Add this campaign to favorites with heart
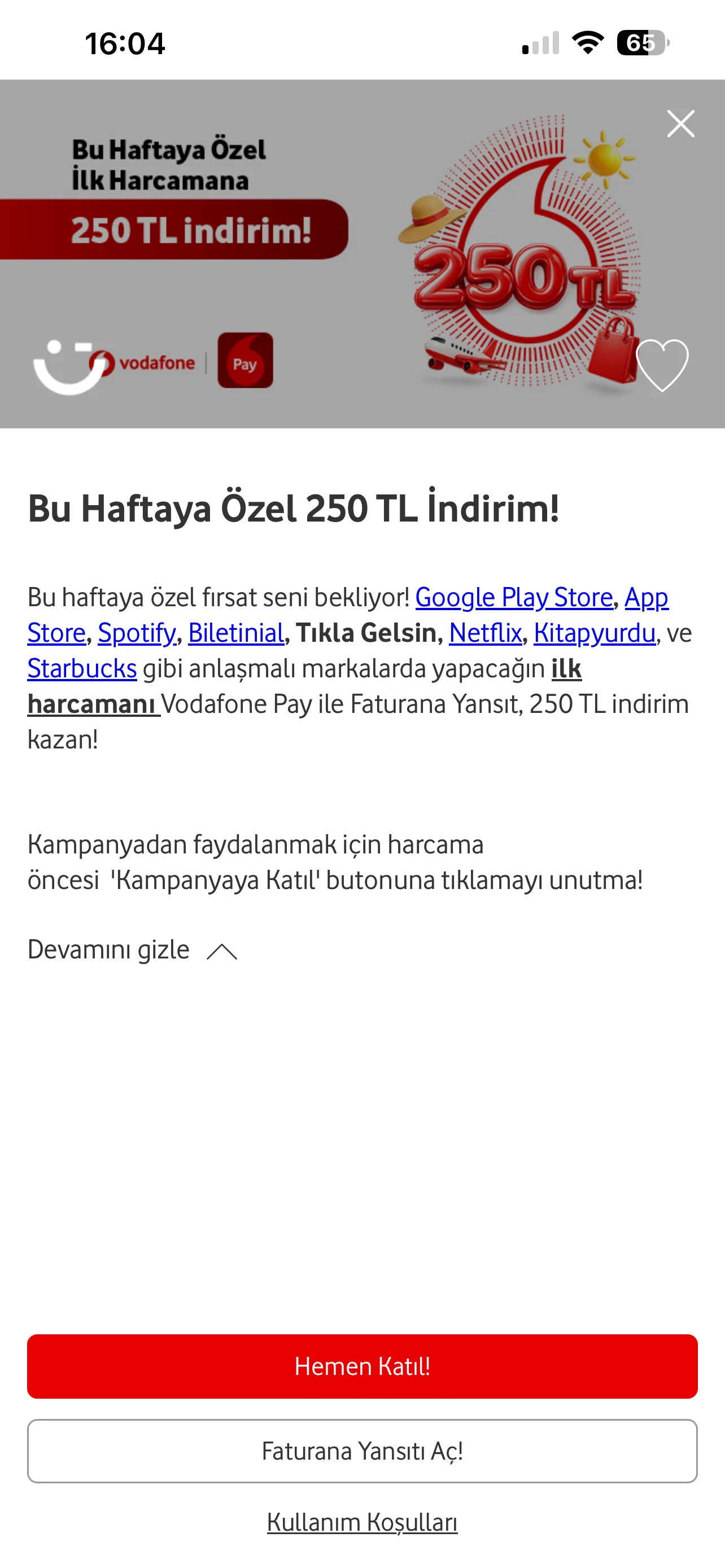 click(x=662, y=365)
